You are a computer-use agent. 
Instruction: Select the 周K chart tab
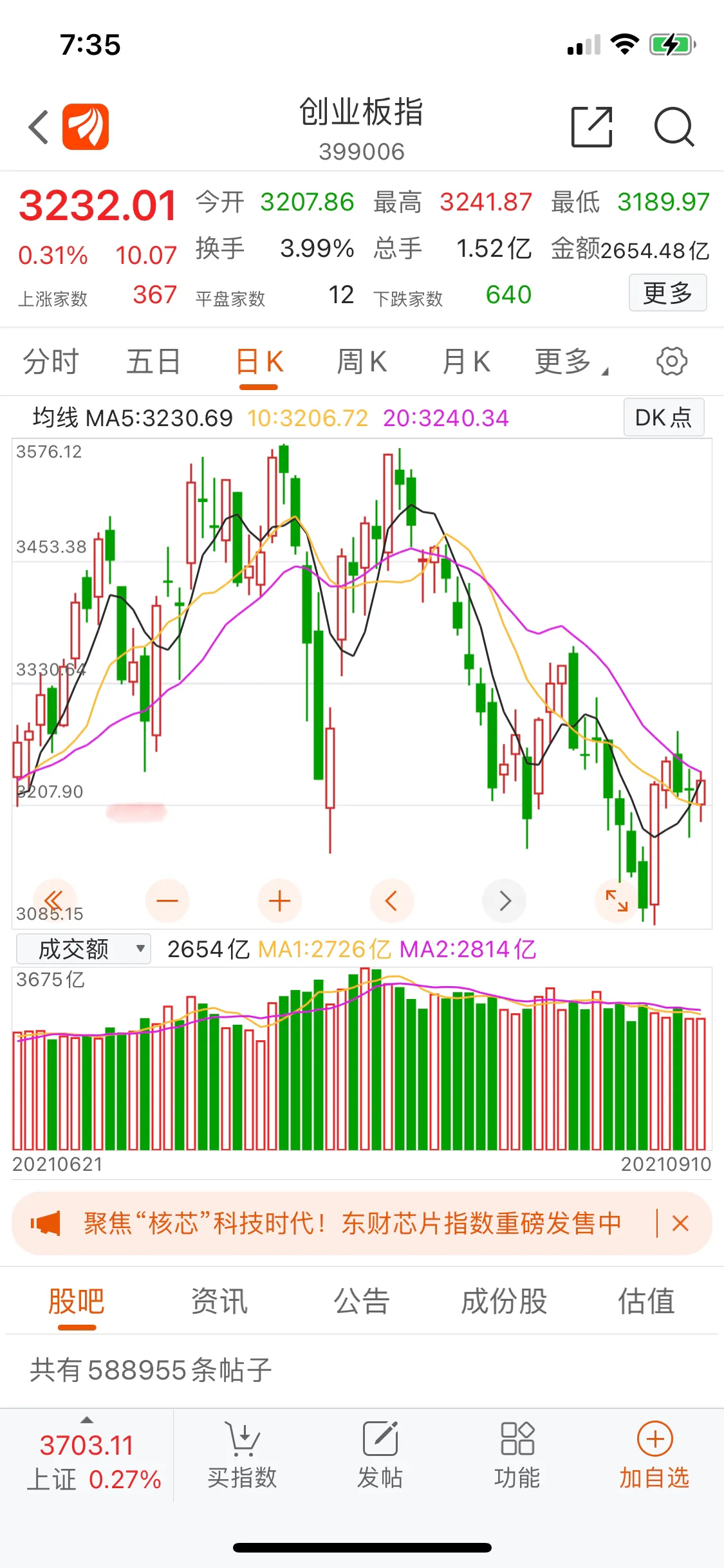point(362,362)
